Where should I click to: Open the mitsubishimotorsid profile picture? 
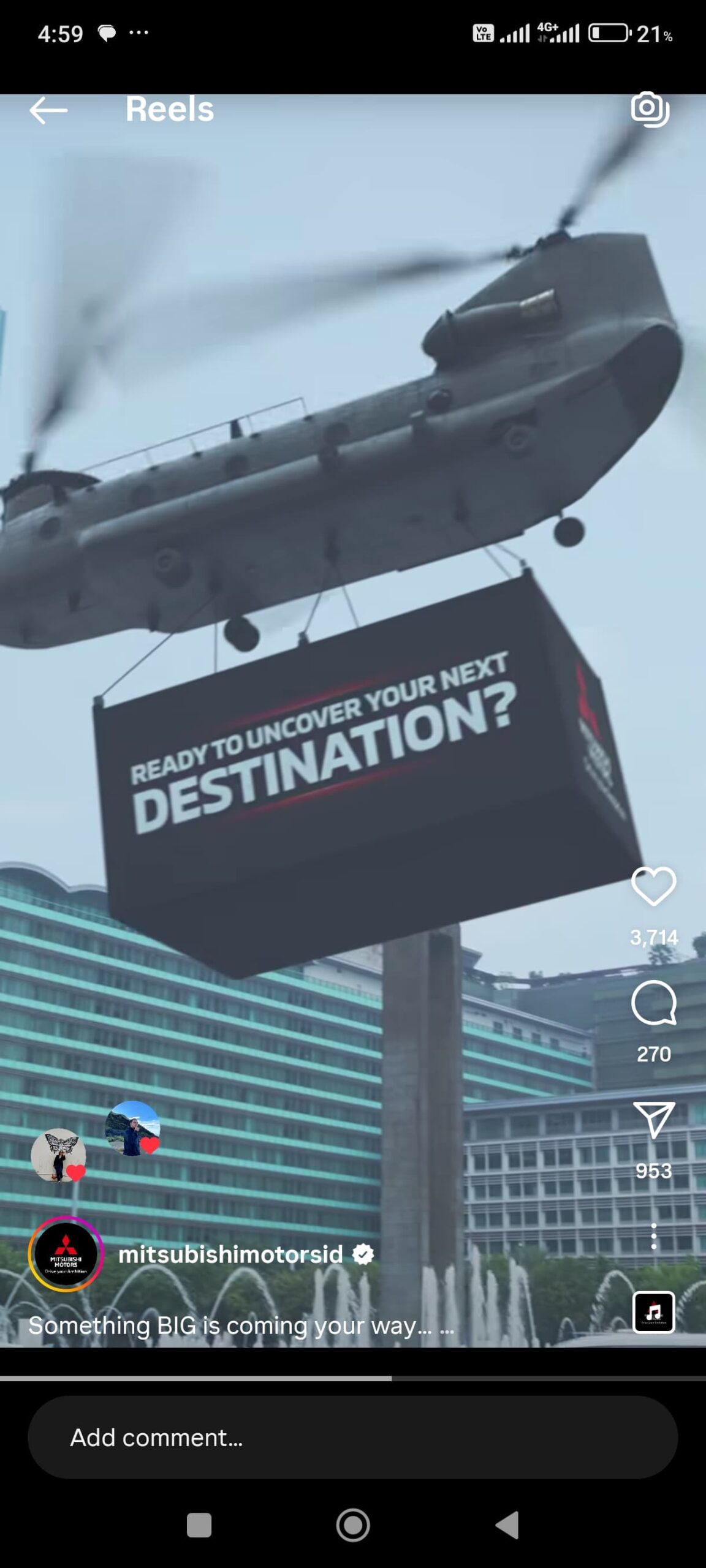click(66, 1254)
